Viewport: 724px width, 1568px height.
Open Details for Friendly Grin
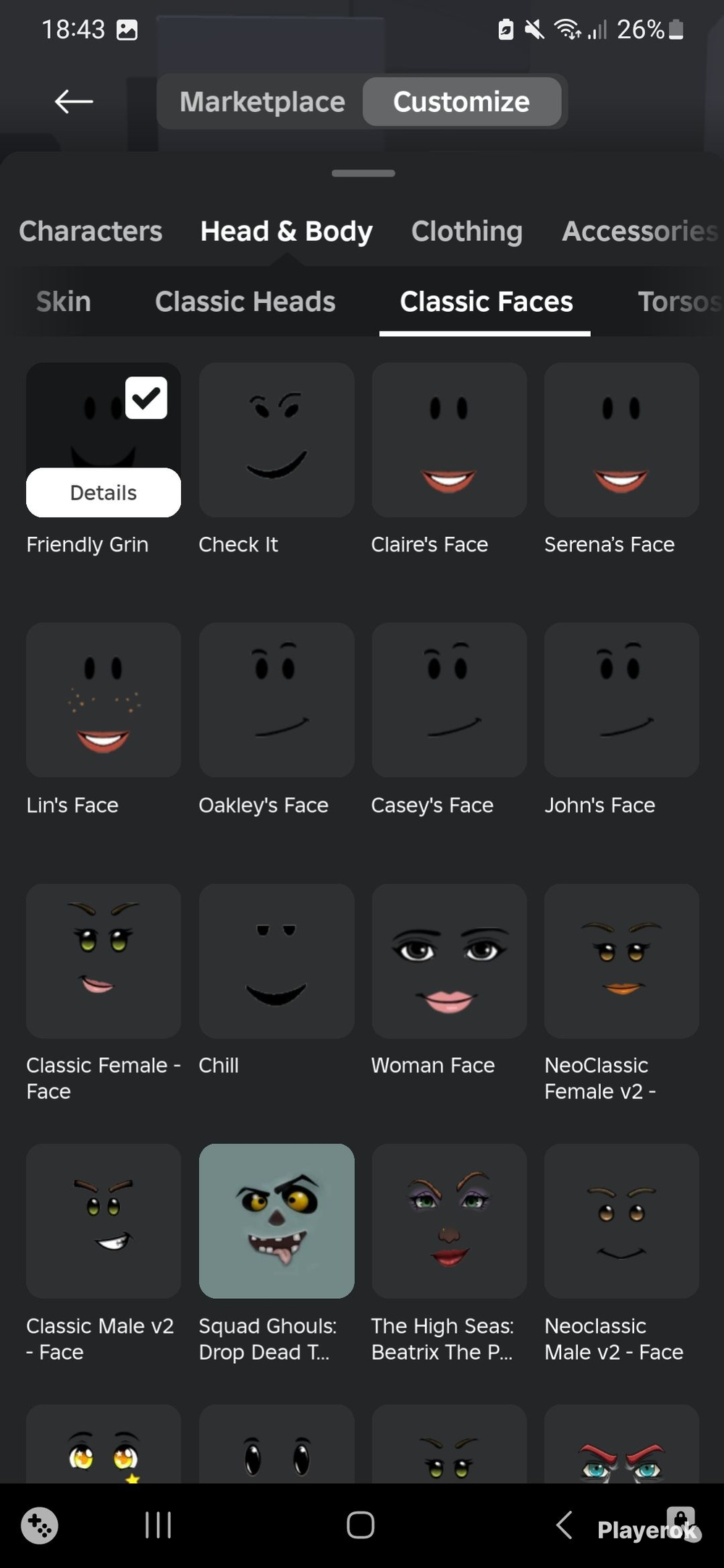click(x=104, y=493)
